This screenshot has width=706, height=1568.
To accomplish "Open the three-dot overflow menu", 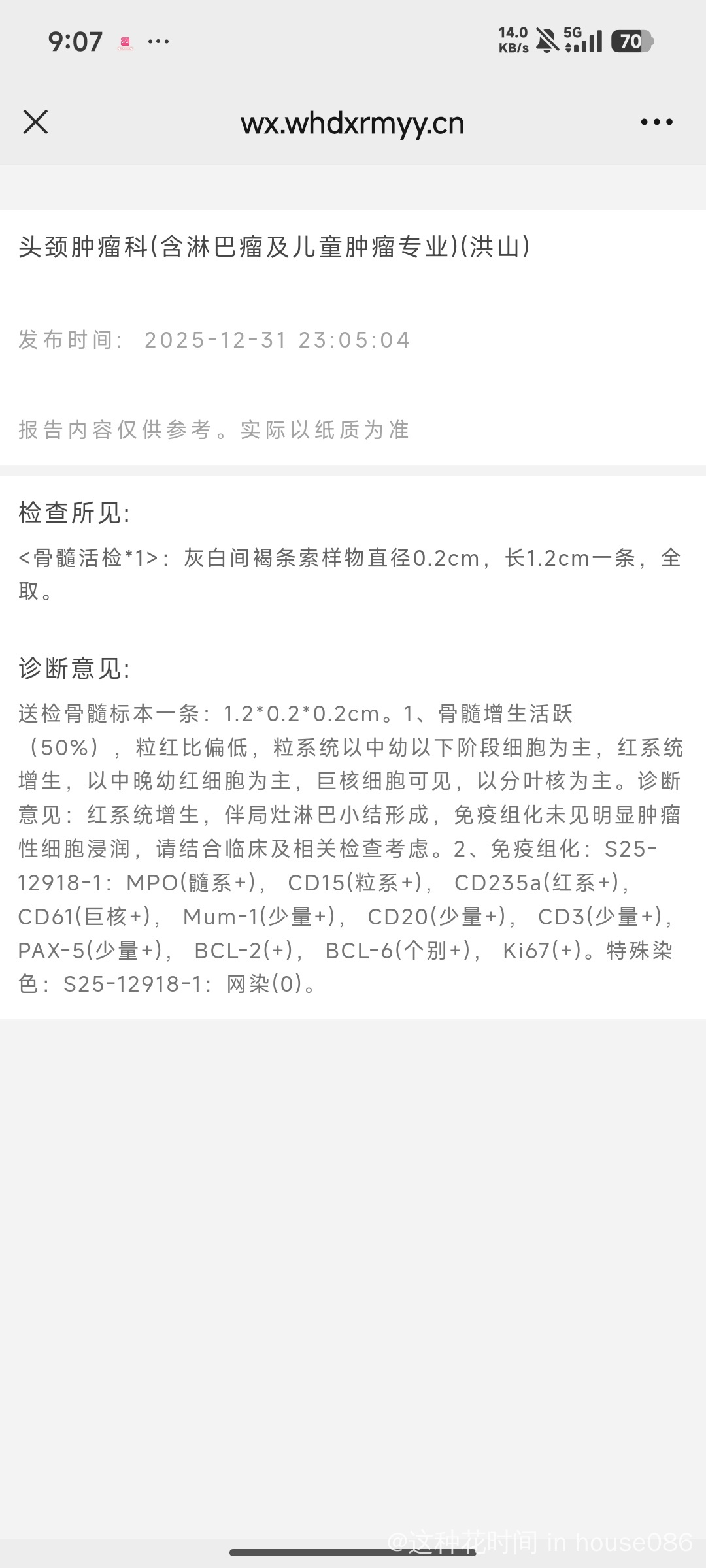I will (x=656, y=122).
